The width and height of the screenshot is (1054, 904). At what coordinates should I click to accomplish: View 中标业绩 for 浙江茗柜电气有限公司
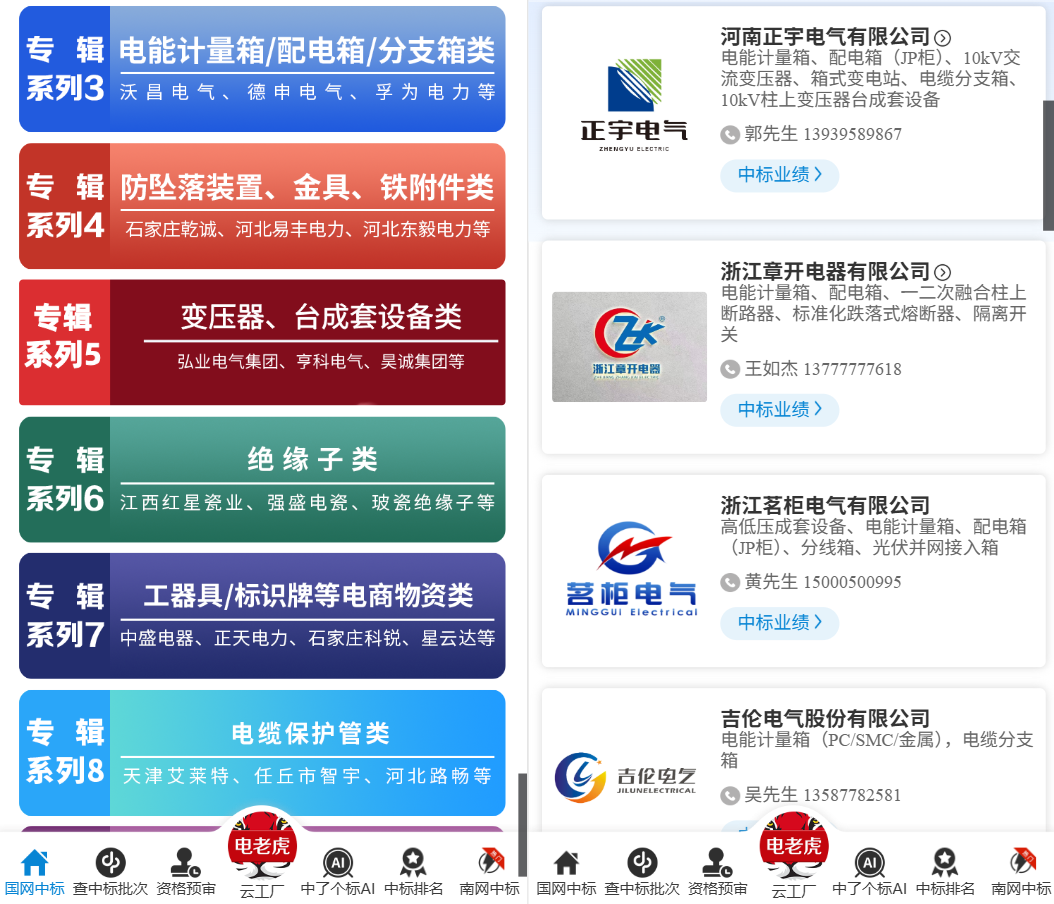coord(779,622)
